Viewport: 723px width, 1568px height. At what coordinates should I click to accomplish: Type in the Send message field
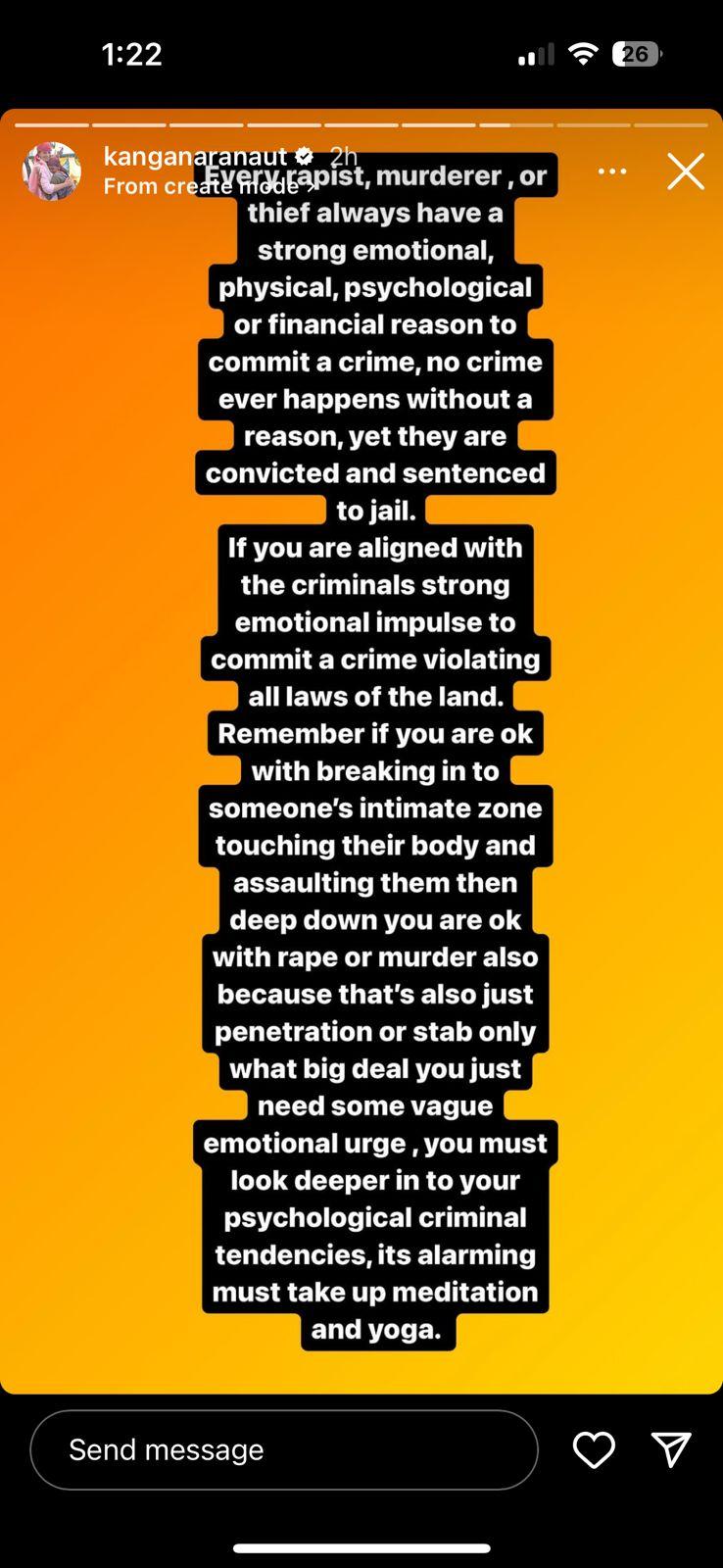(x=284, y=1449)
